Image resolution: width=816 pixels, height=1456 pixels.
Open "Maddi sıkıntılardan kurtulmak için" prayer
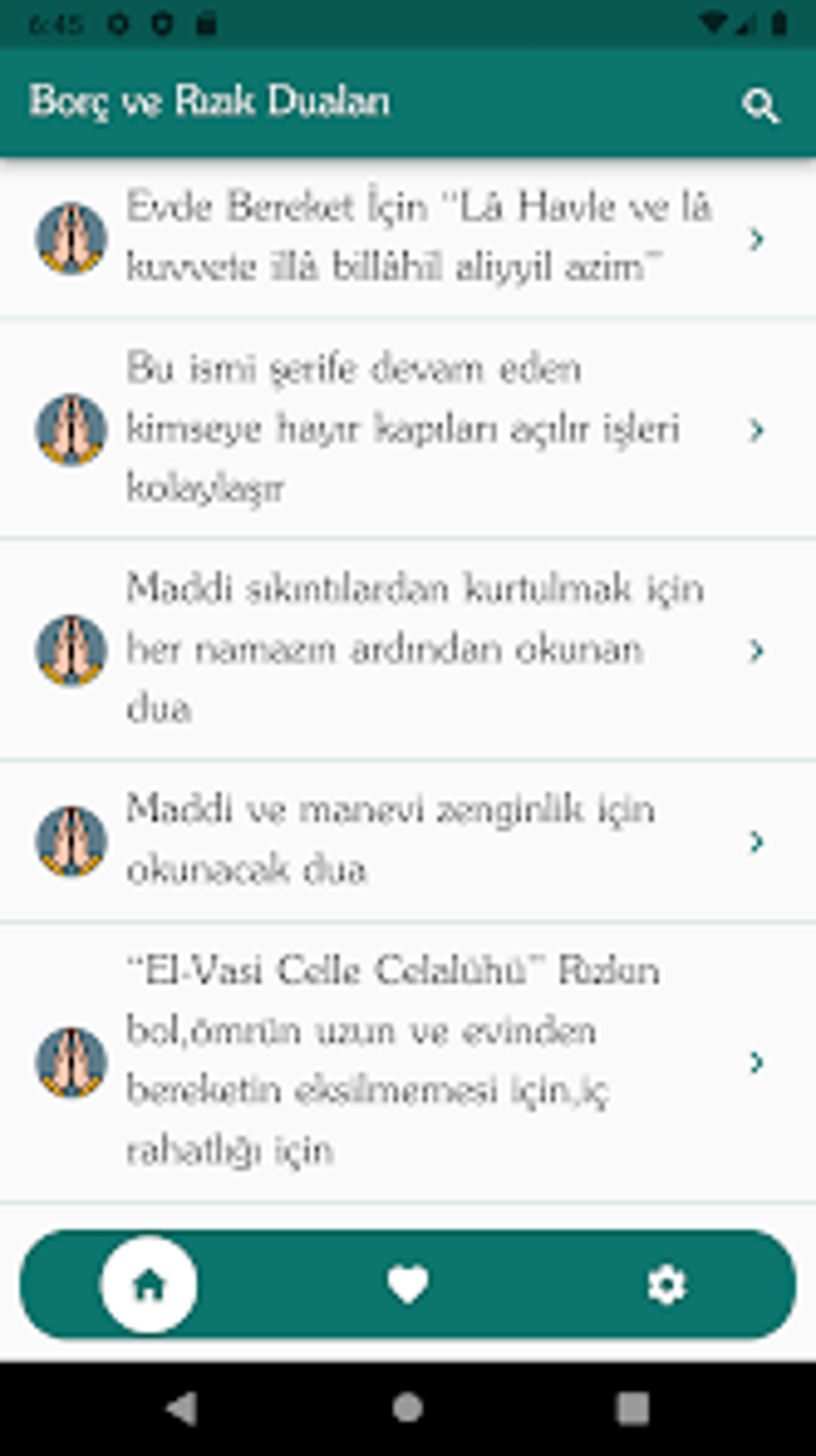[x=408, y=649]
